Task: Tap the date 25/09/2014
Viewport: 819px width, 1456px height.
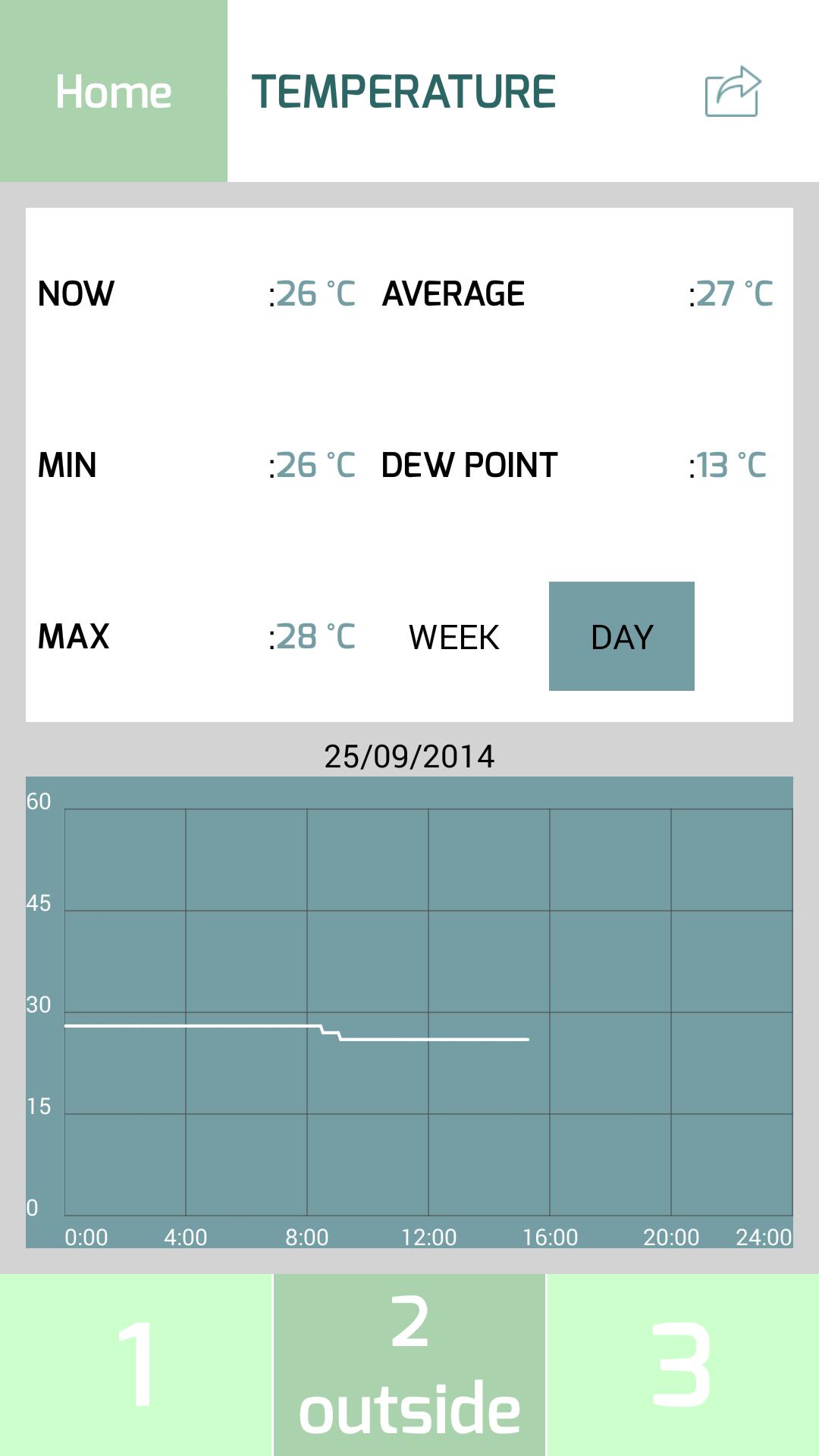Action: tap(409, 755)
